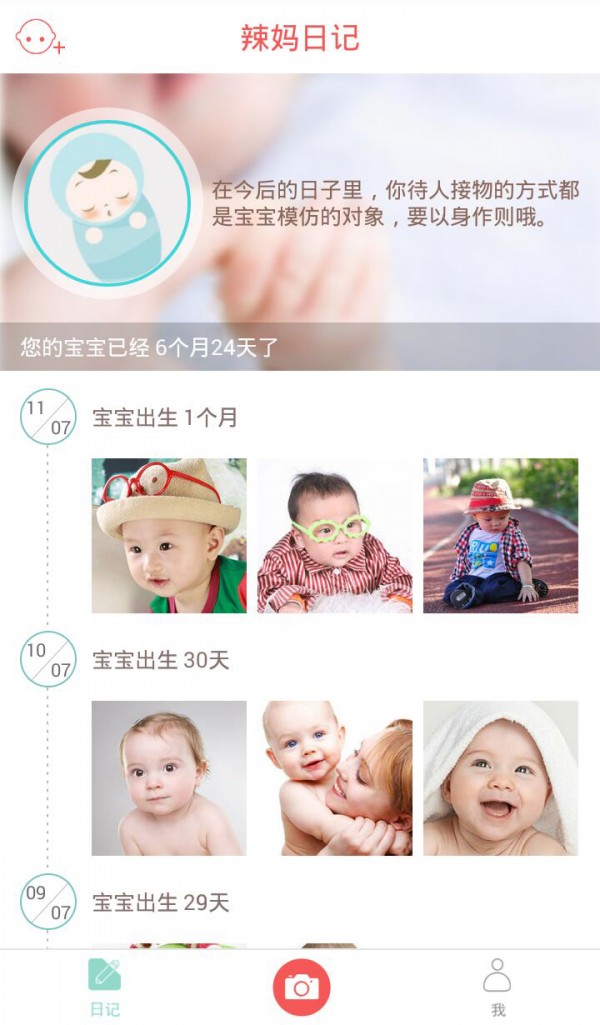Open the red-glasses hat baby photo

pyautogui.click(x=169, y=535)
